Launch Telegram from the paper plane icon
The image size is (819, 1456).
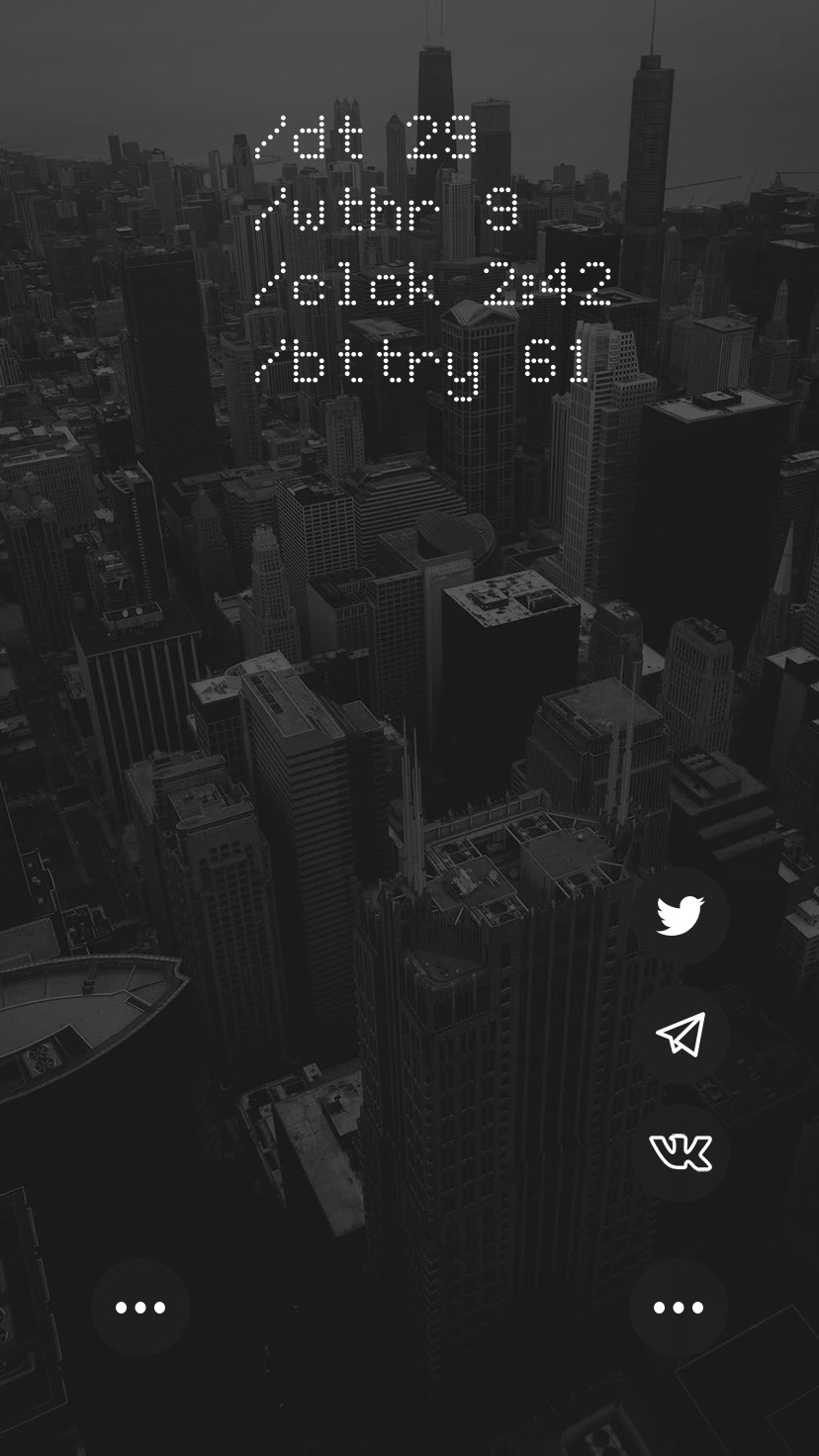coord(680,1035)
